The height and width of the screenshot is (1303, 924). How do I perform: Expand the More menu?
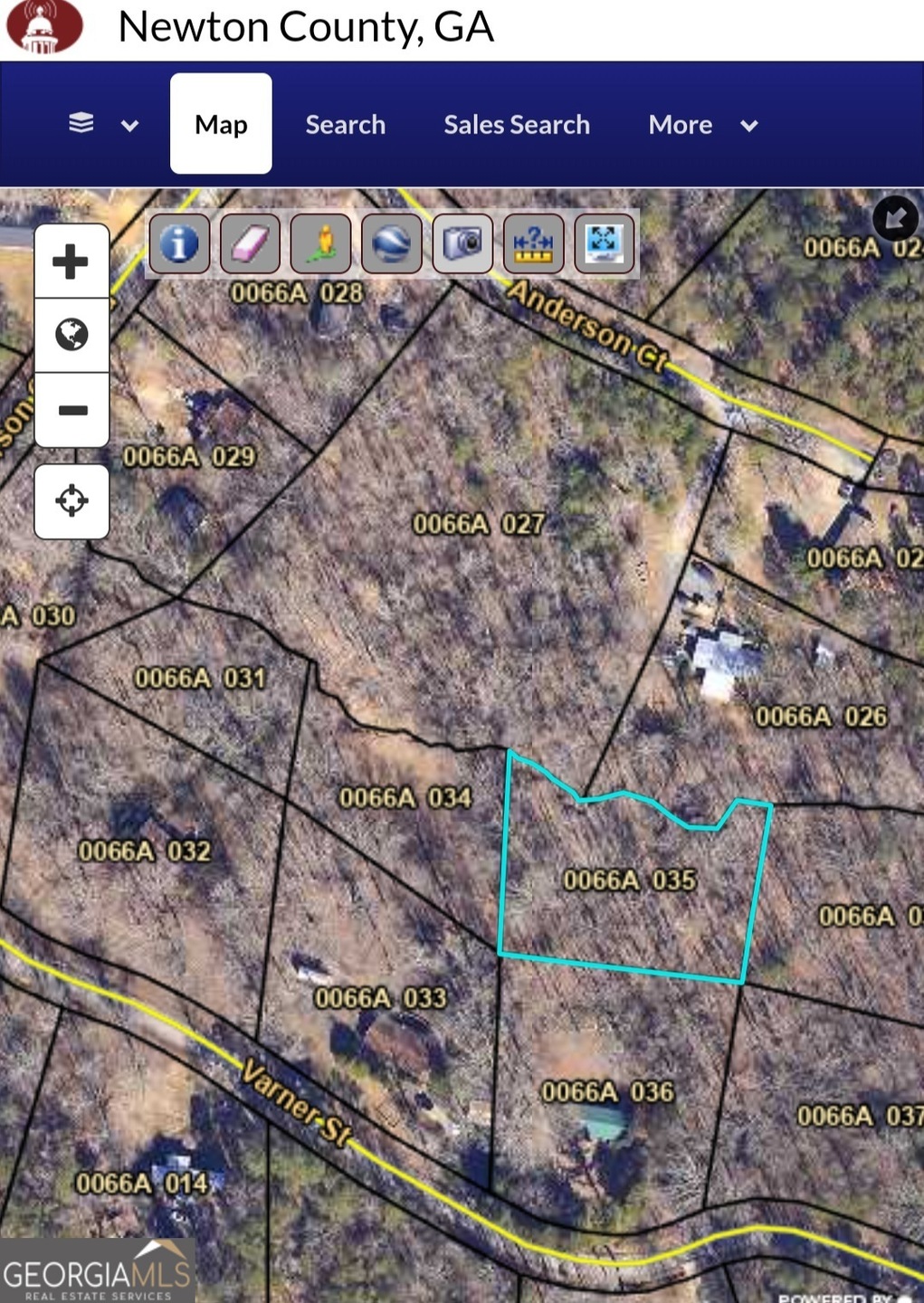(701, 124)
